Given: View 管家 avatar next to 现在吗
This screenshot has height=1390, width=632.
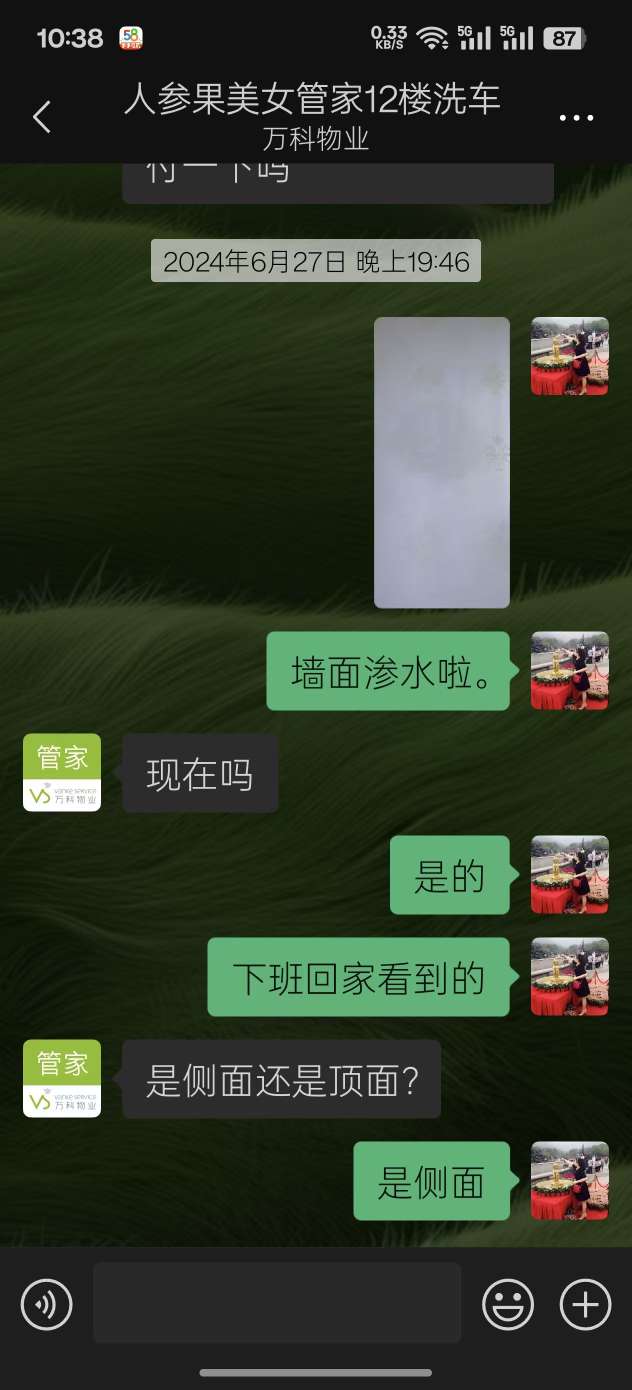Looking at the screenshot, I should 62,773.
